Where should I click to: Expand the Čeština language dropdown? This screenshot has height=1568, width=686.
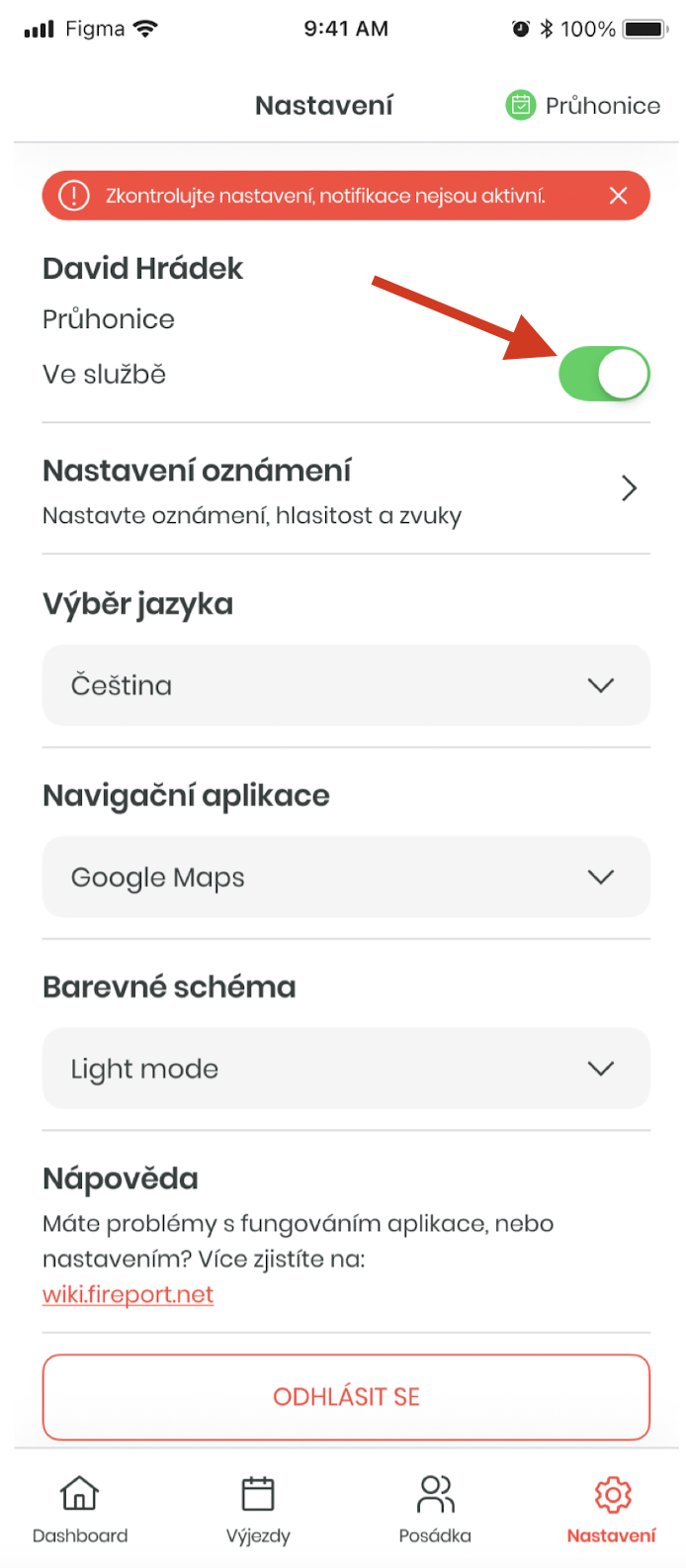point(345,685)
